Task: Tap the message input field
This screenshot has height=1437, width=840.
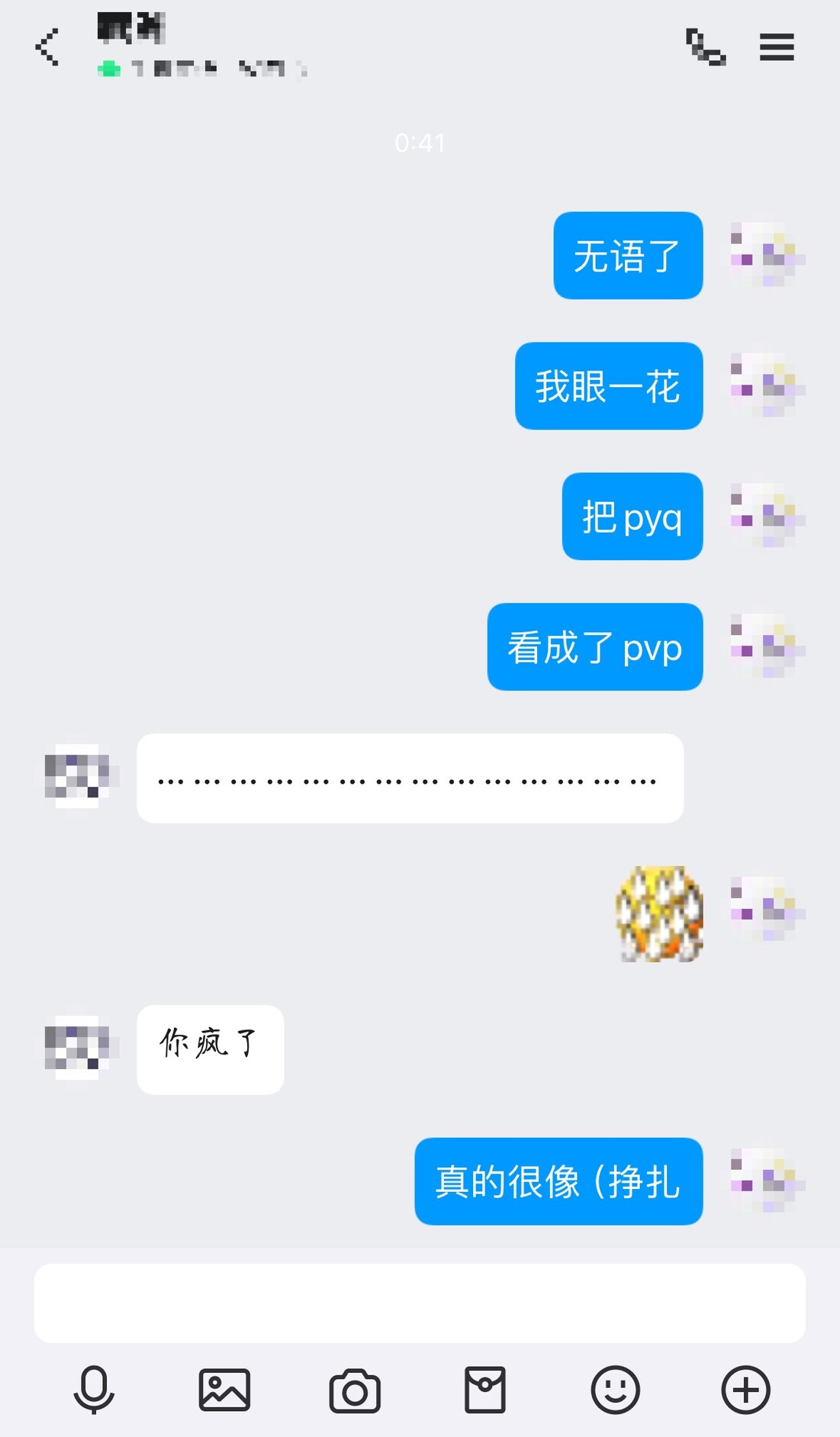Action: [420, 1303]
